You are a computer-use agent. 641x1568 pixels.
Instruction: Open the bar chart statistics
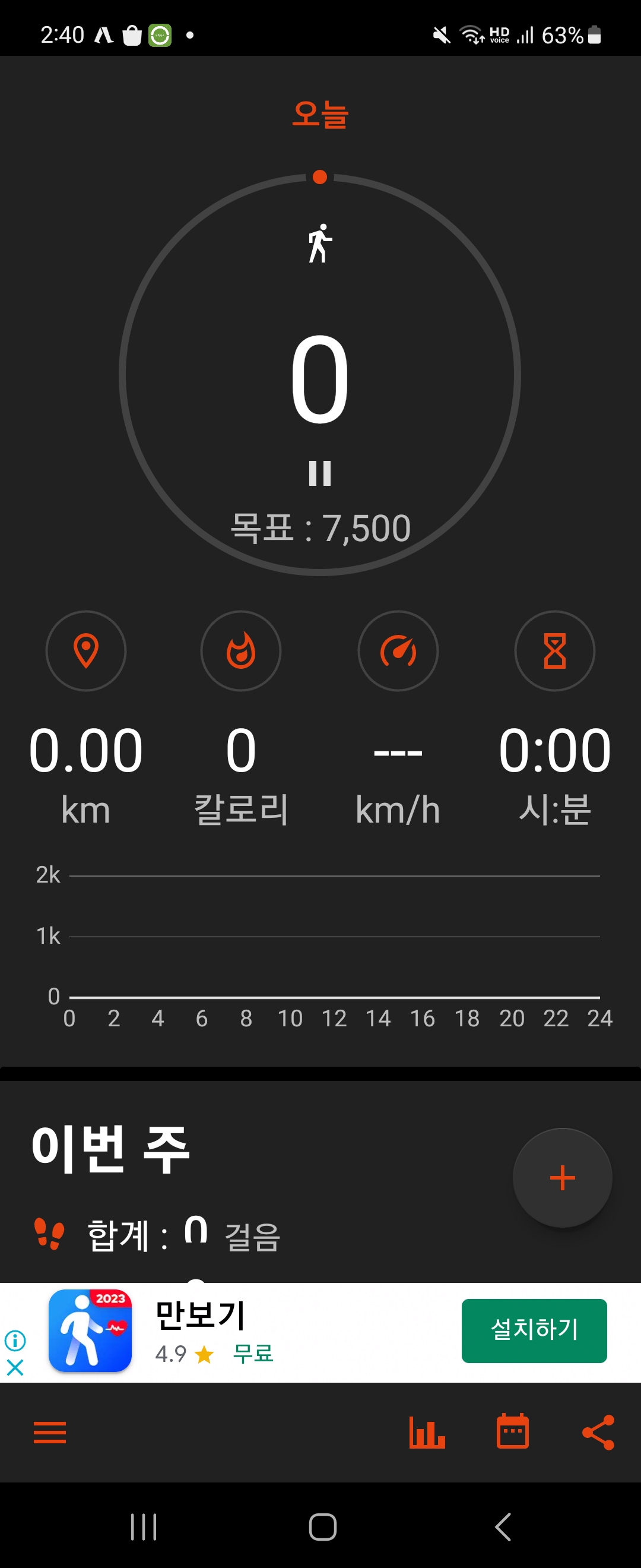[427, 1432]
